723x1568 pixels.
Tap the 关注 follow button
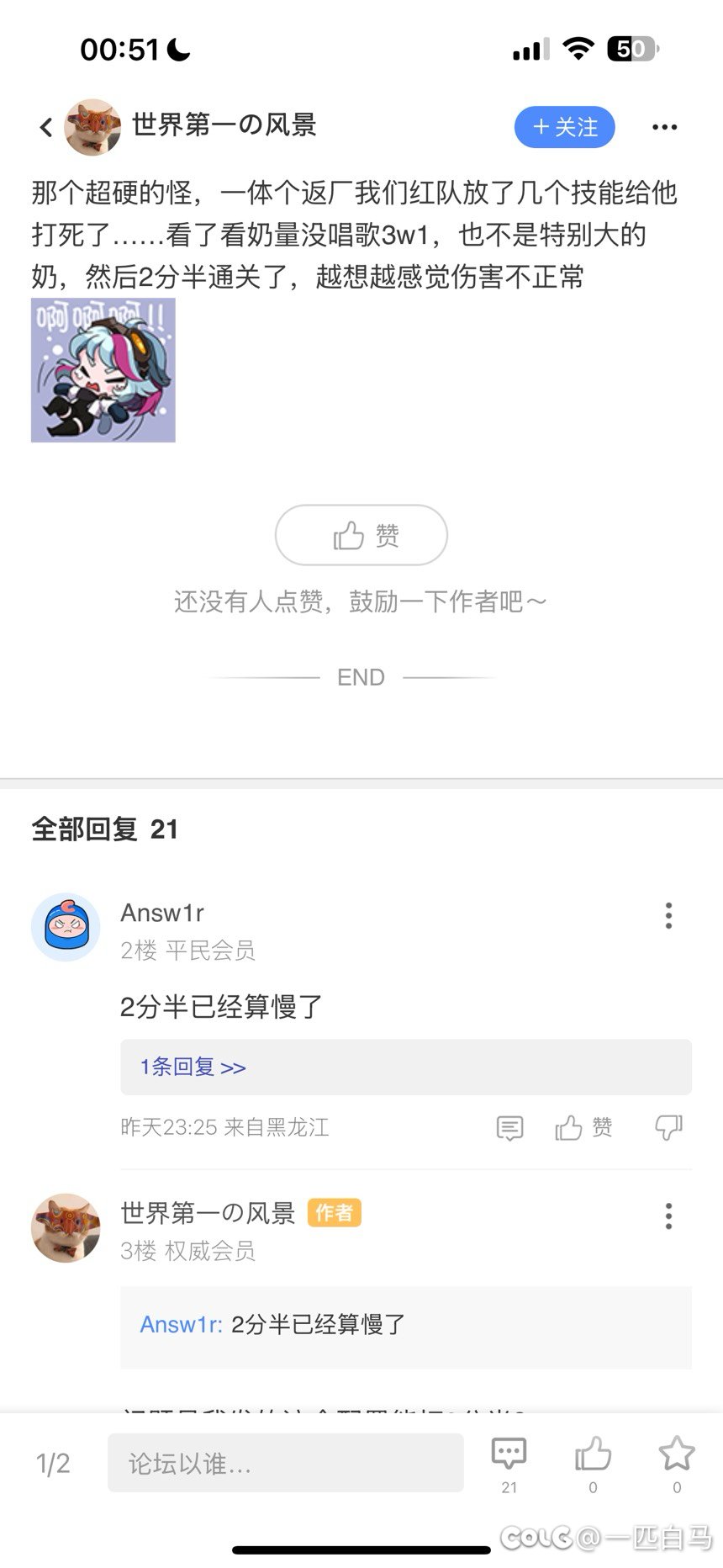click(x=564, y=126)
